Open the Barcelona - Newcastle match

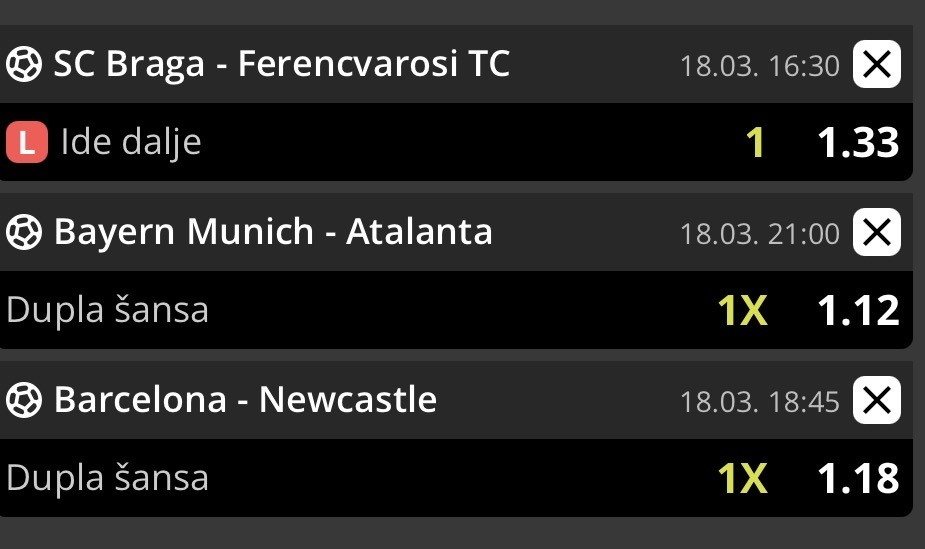click(x=245, y=401)
